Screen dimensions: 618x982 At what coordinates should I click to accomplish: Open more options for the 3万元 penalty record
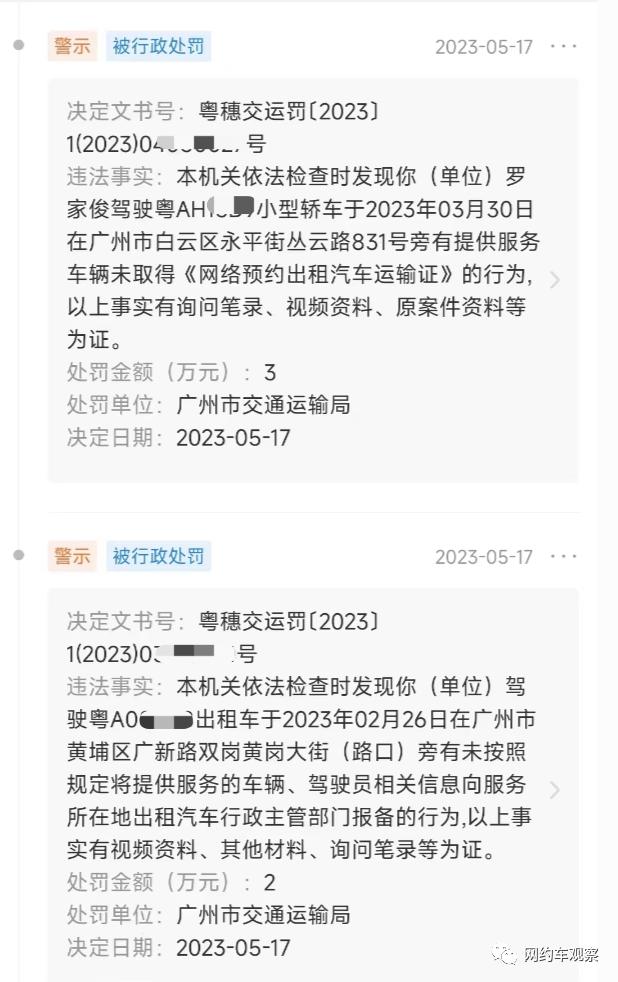[564, 46]
